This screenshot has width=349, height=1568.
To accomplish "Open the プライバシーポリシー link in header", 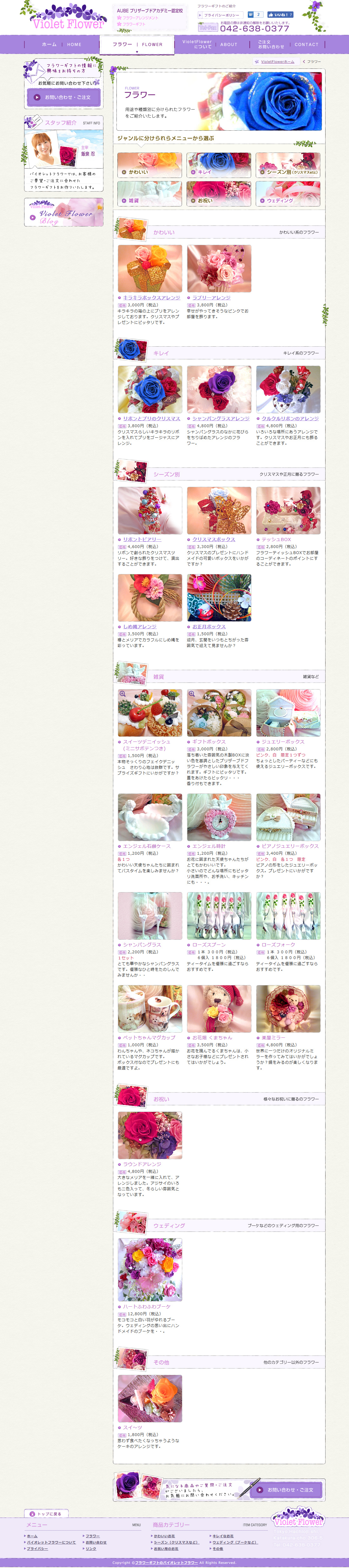I will point(221,15).
